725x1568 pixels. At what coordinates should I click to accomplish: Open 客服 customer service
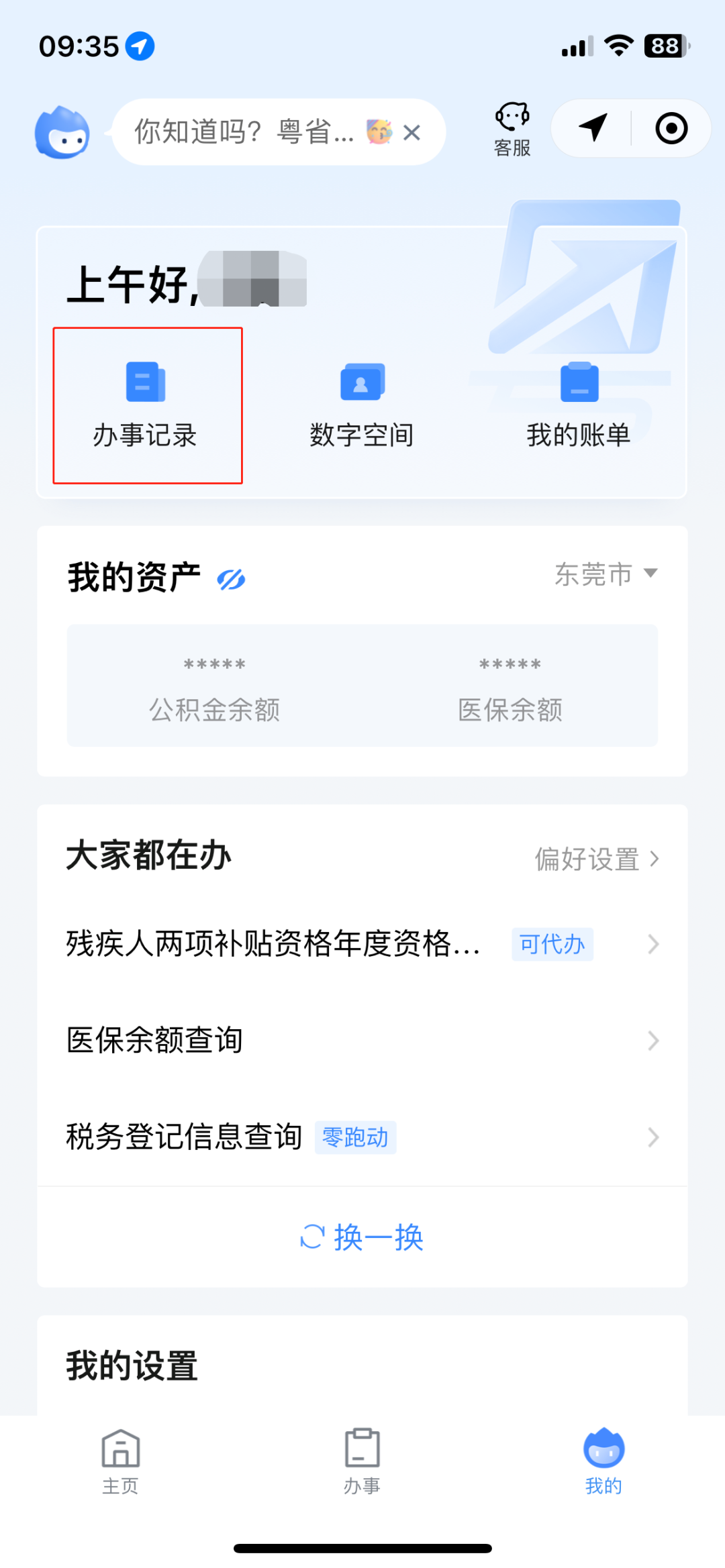tap(512, 129)
